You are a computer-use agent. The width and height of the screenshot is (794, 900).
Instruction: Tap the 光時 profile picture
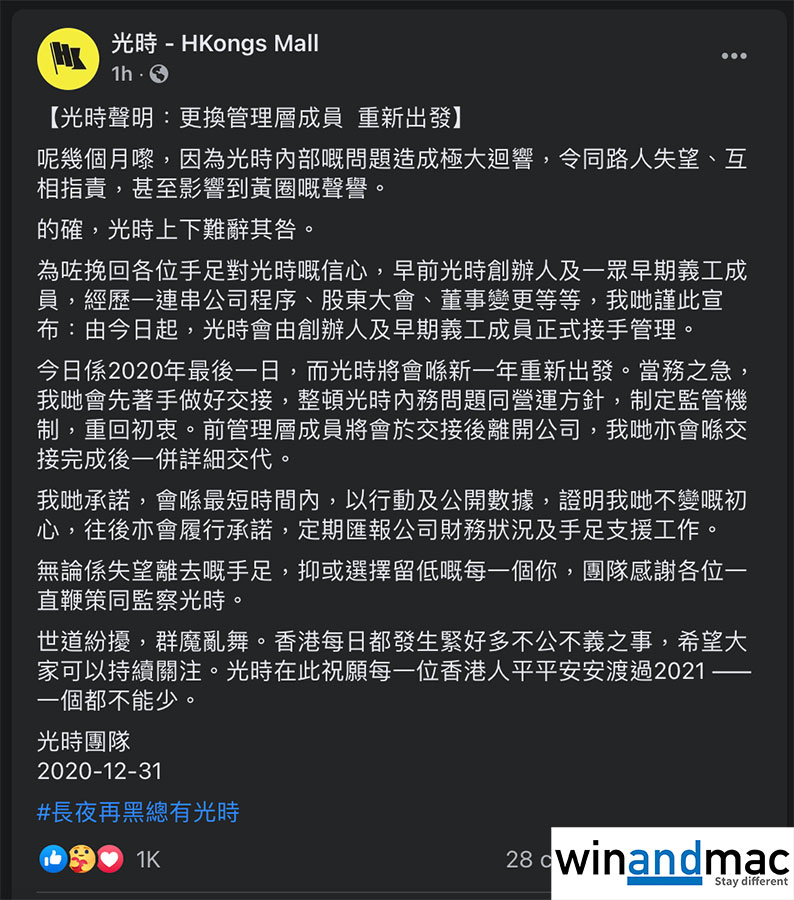[67, 58]
